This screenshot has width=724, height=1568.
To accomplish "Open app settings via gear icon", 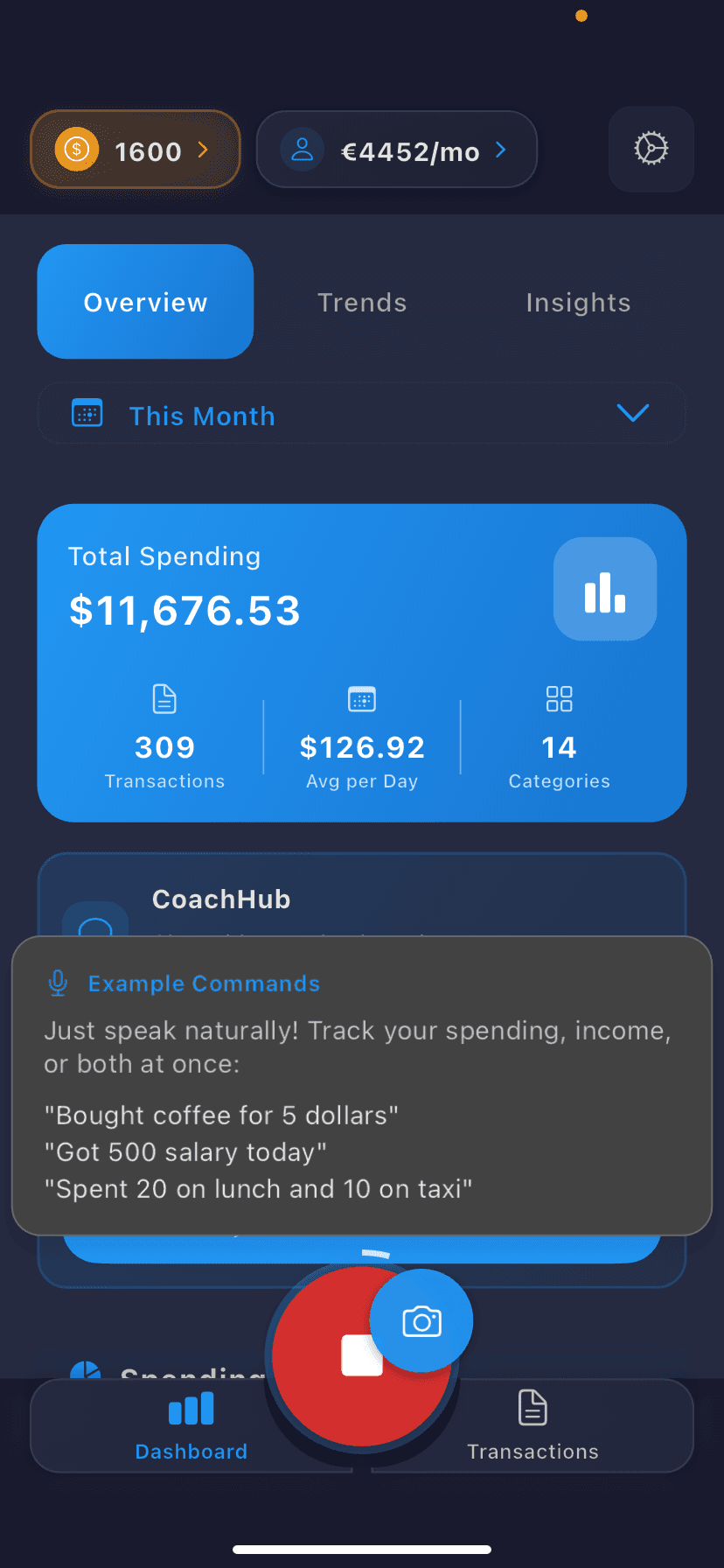I will 651,149.
